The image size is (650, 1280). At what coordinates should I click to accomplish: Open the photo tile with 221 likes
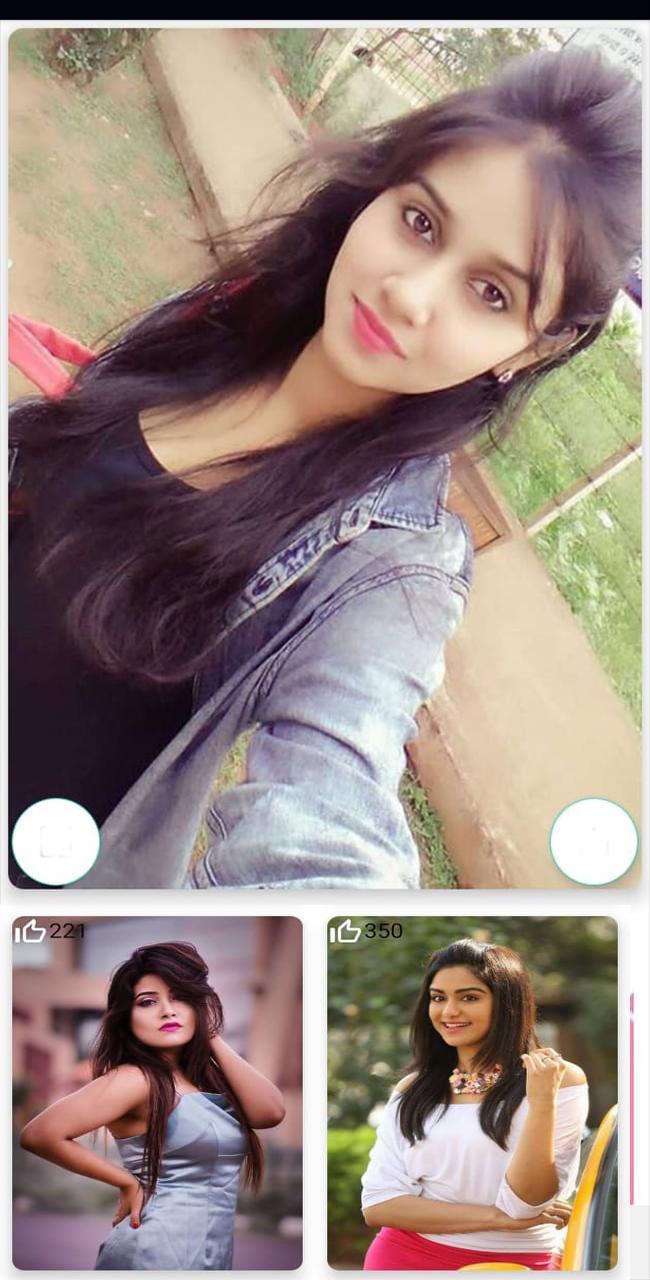point(157,1100)
